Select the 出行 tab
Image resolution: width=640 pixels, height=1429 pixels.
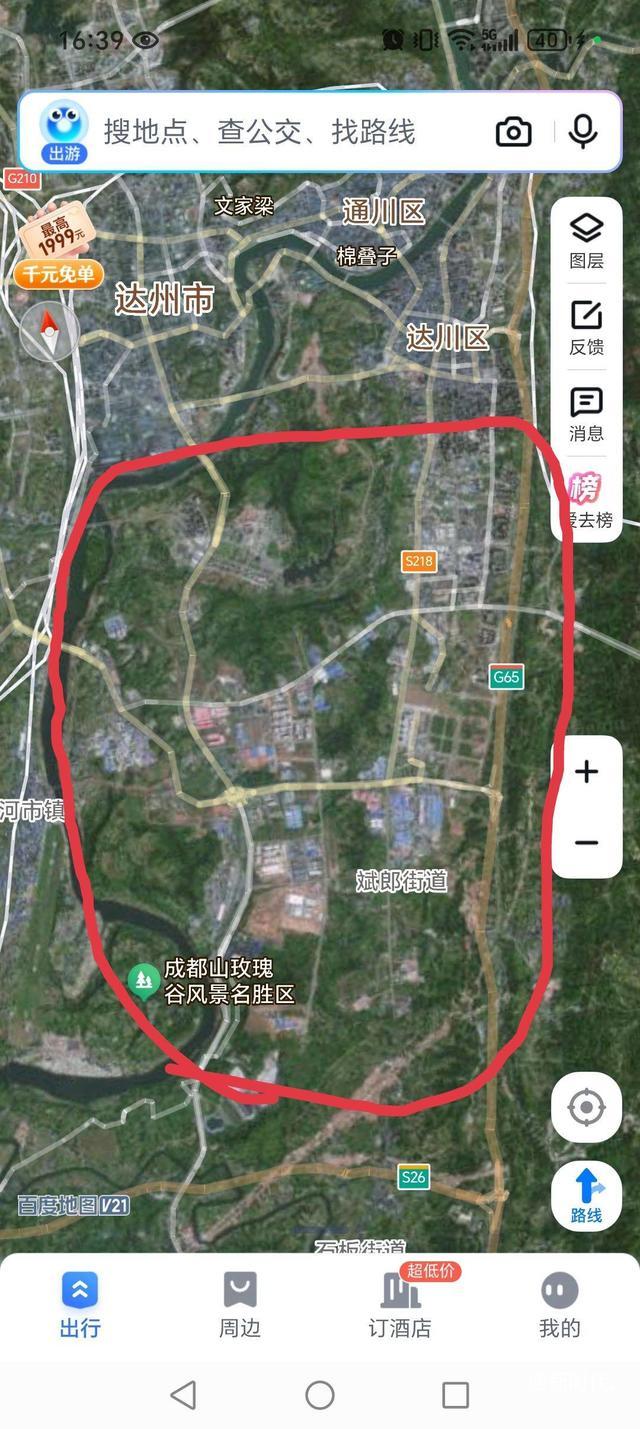80,1305
